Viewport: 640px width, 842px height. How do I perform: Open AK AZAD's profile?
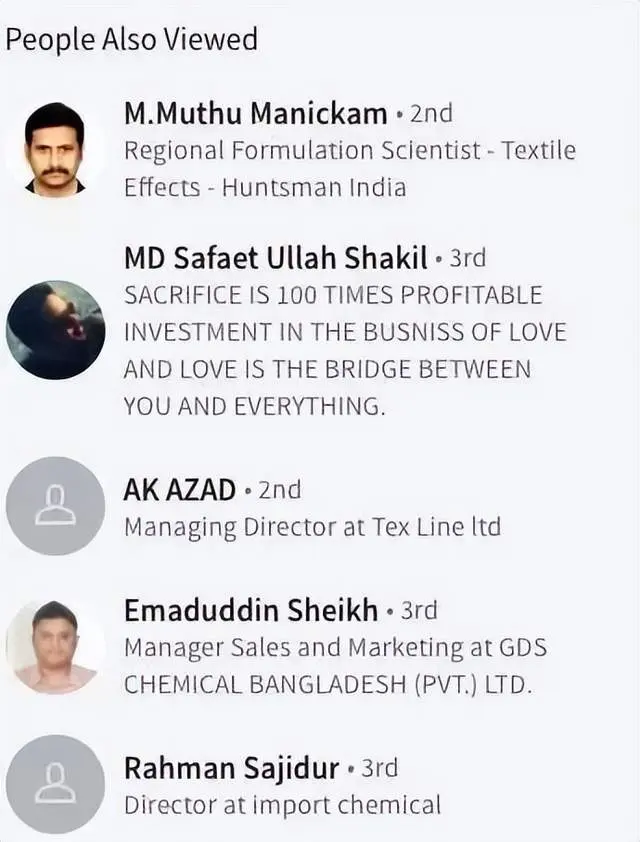(x=180, y=490)
